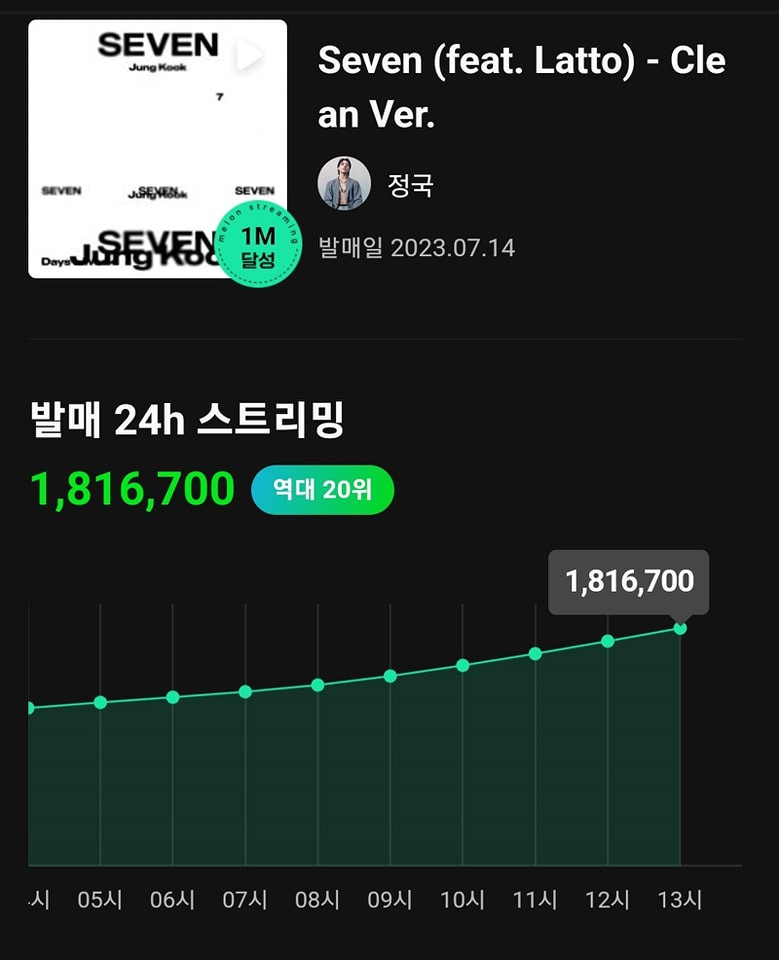Click the data point above the 09시 label
Screen dimensions: 779x960
coord(390,675)
